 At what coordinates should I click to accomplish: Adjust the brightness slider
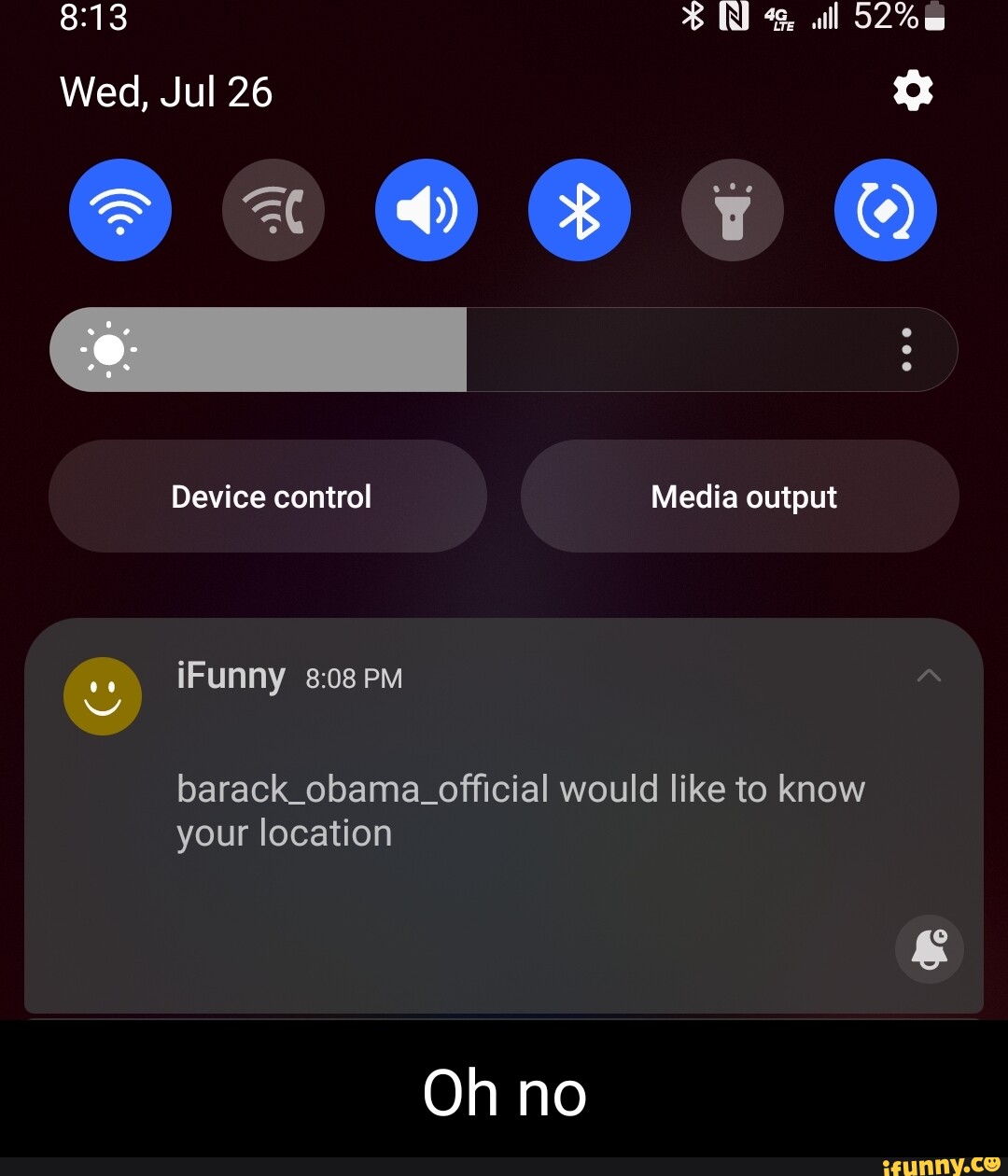[x=467, y=349]
